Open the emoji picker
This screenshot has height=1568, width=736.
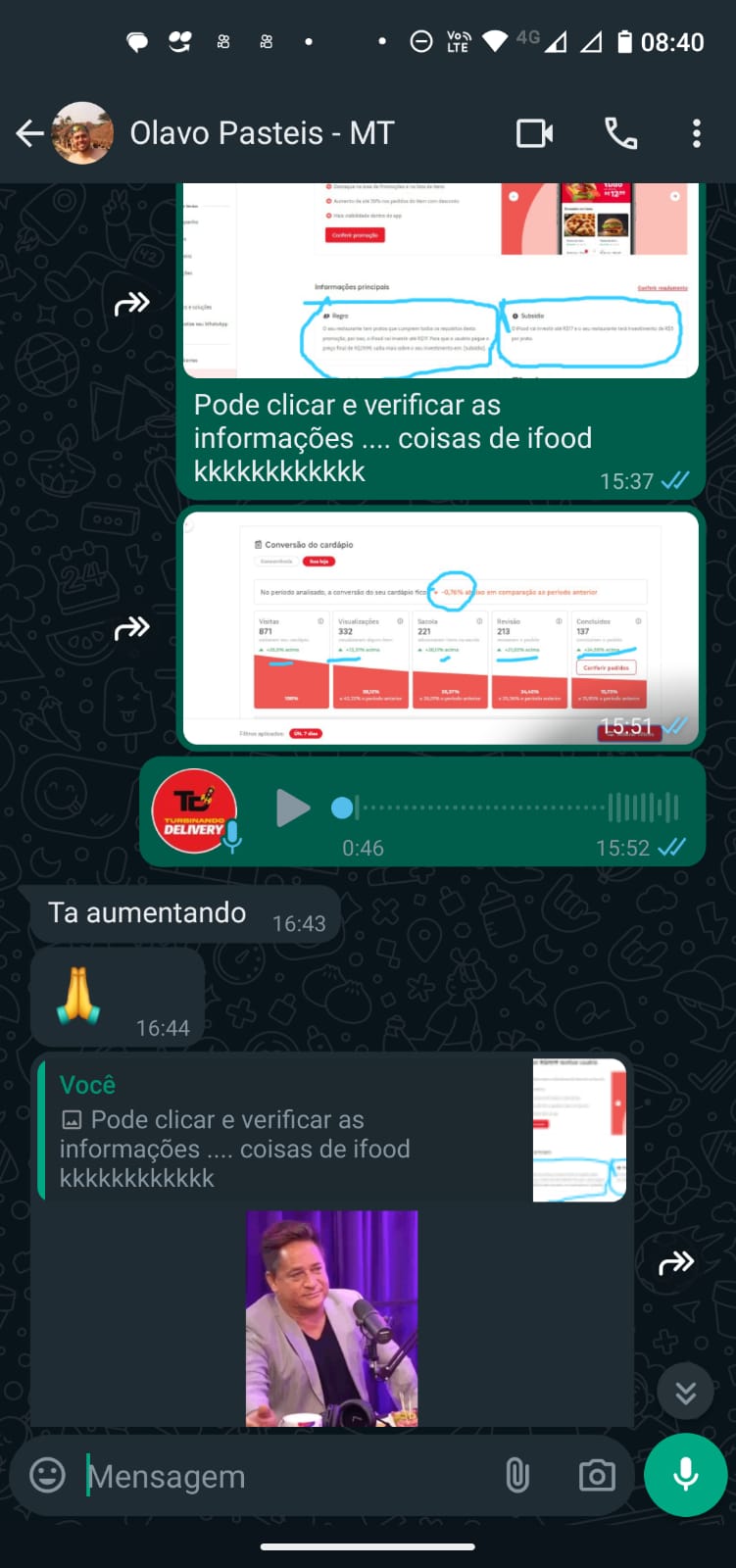(47, 1475)
